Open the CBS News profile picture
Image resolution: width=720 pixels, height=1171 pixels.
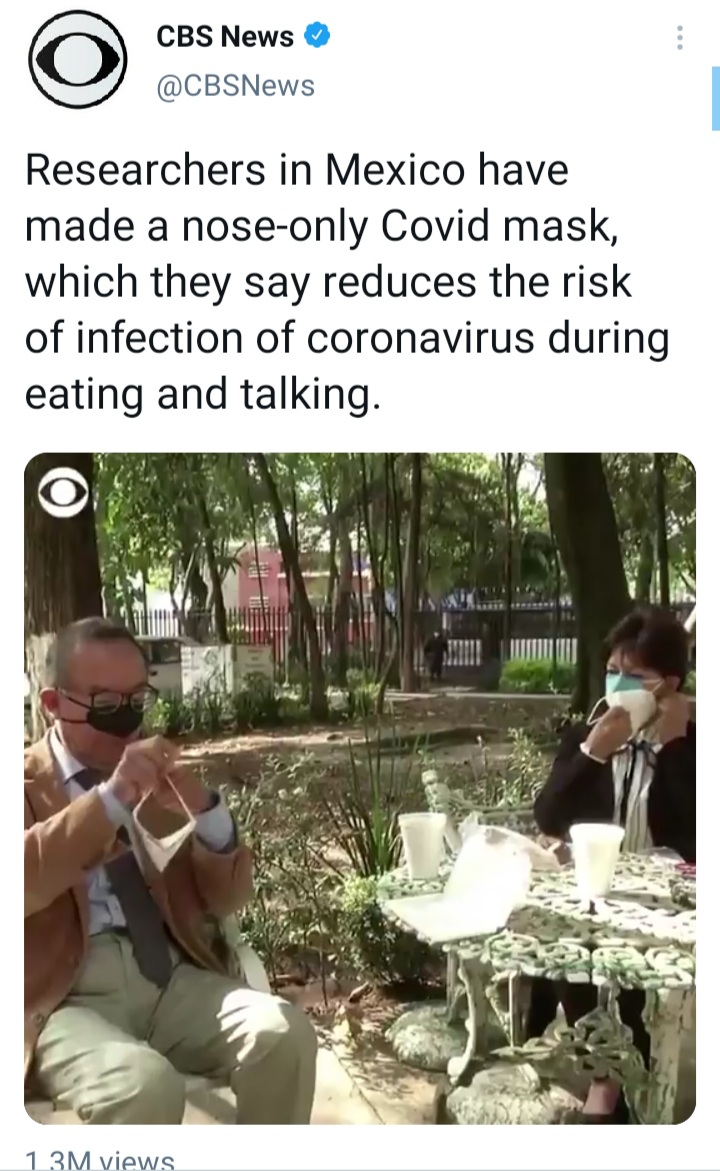(78, 59)
